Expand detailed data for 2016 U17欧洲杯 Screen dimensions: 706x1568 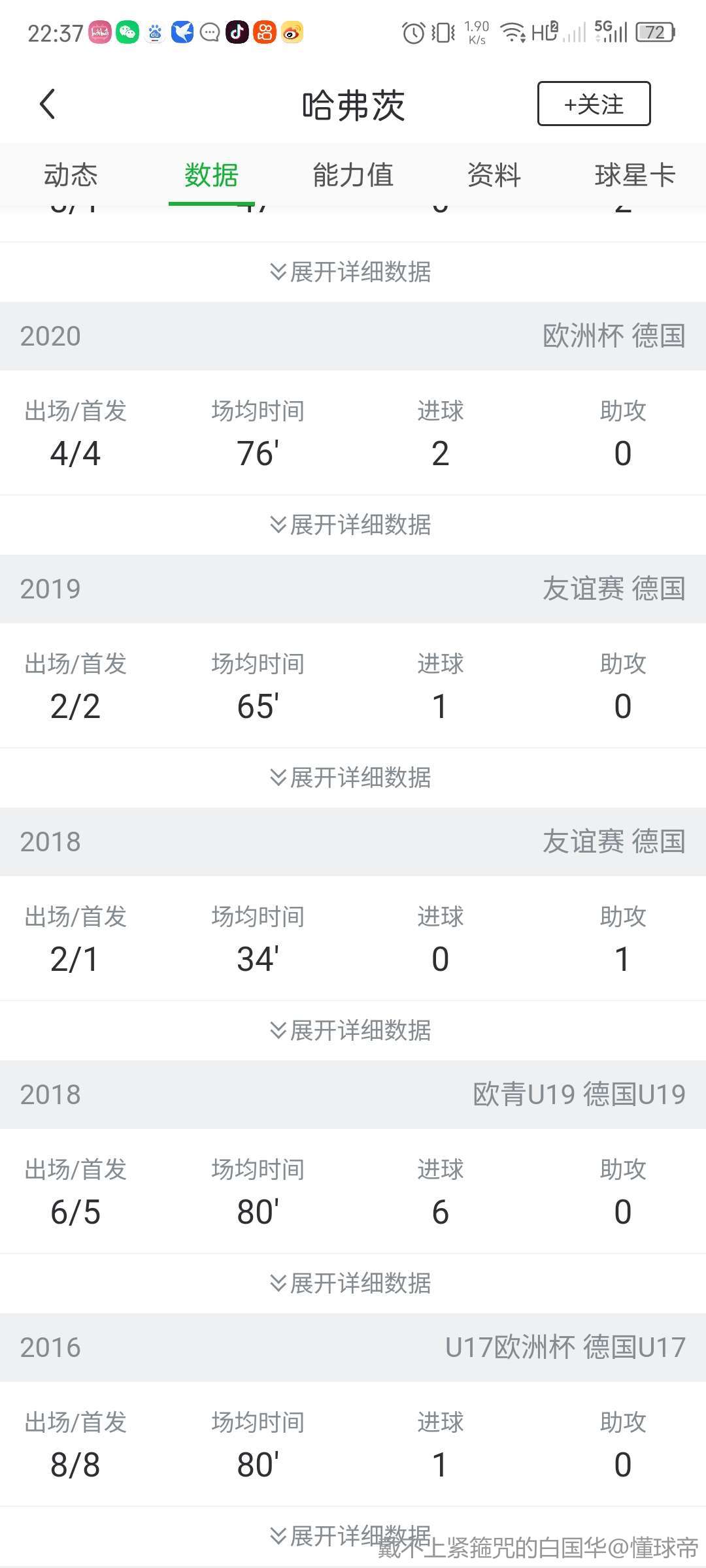(x=351, y=1535)
